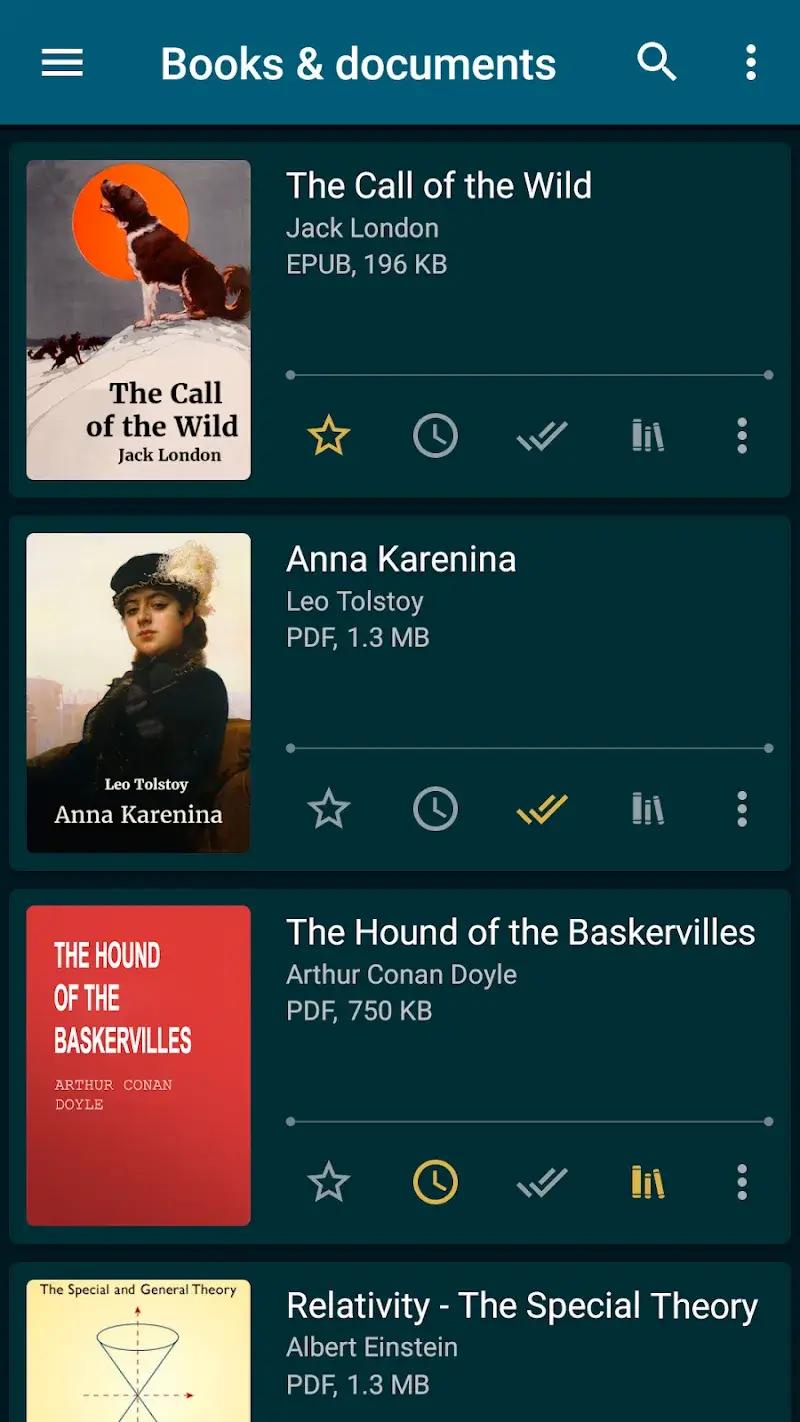Mark The Call of the Wild as finished
Viewport: 800px width, 1422px height.
click(542, 436)
